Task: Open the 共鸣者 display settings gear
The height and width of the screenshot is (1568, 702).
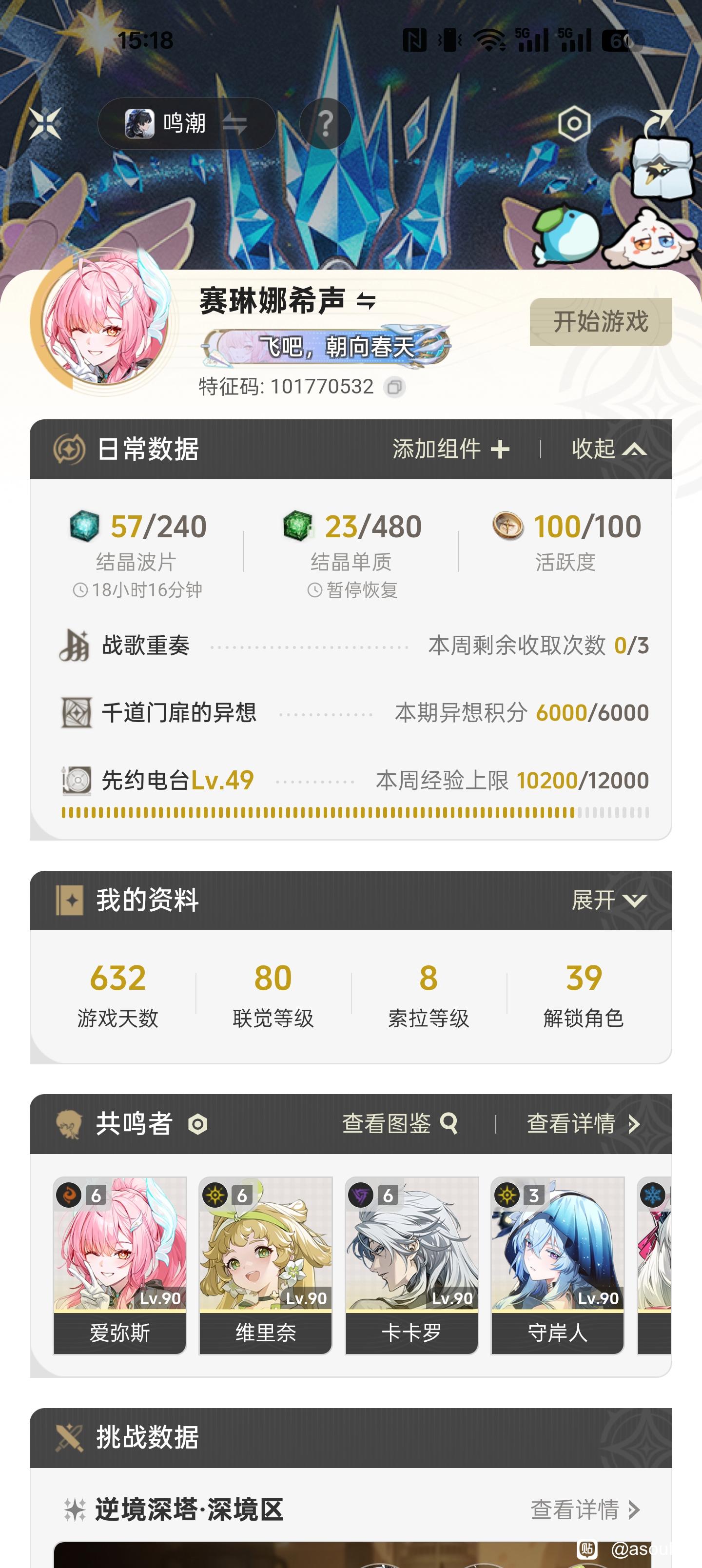Action: 198,1124
